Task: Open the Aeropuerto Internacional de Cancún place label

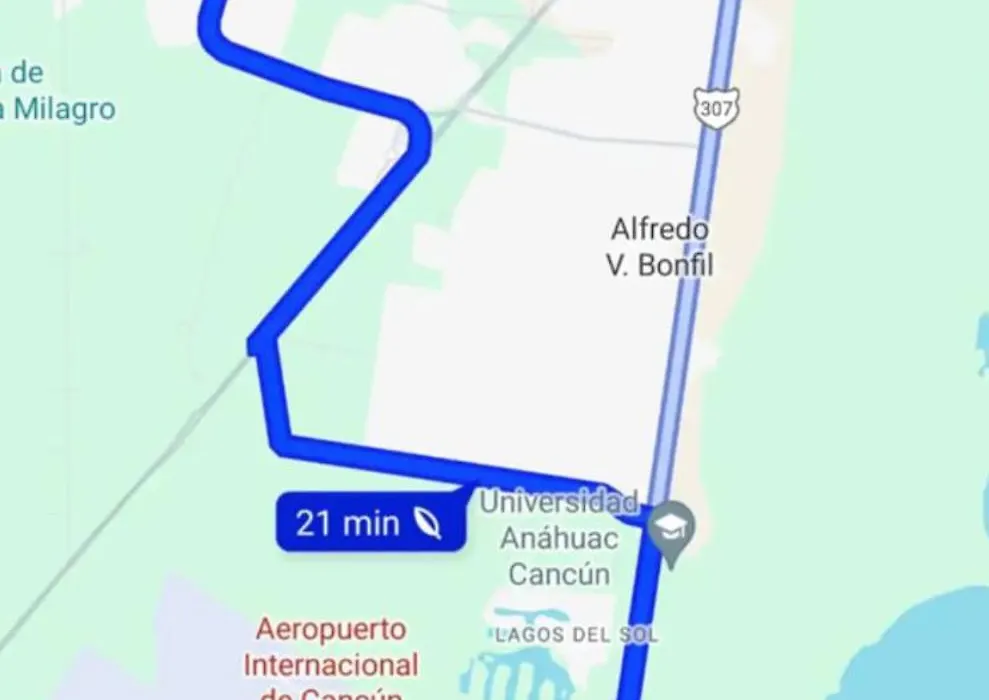Action: pyautogui.click(x=331, y=662)
